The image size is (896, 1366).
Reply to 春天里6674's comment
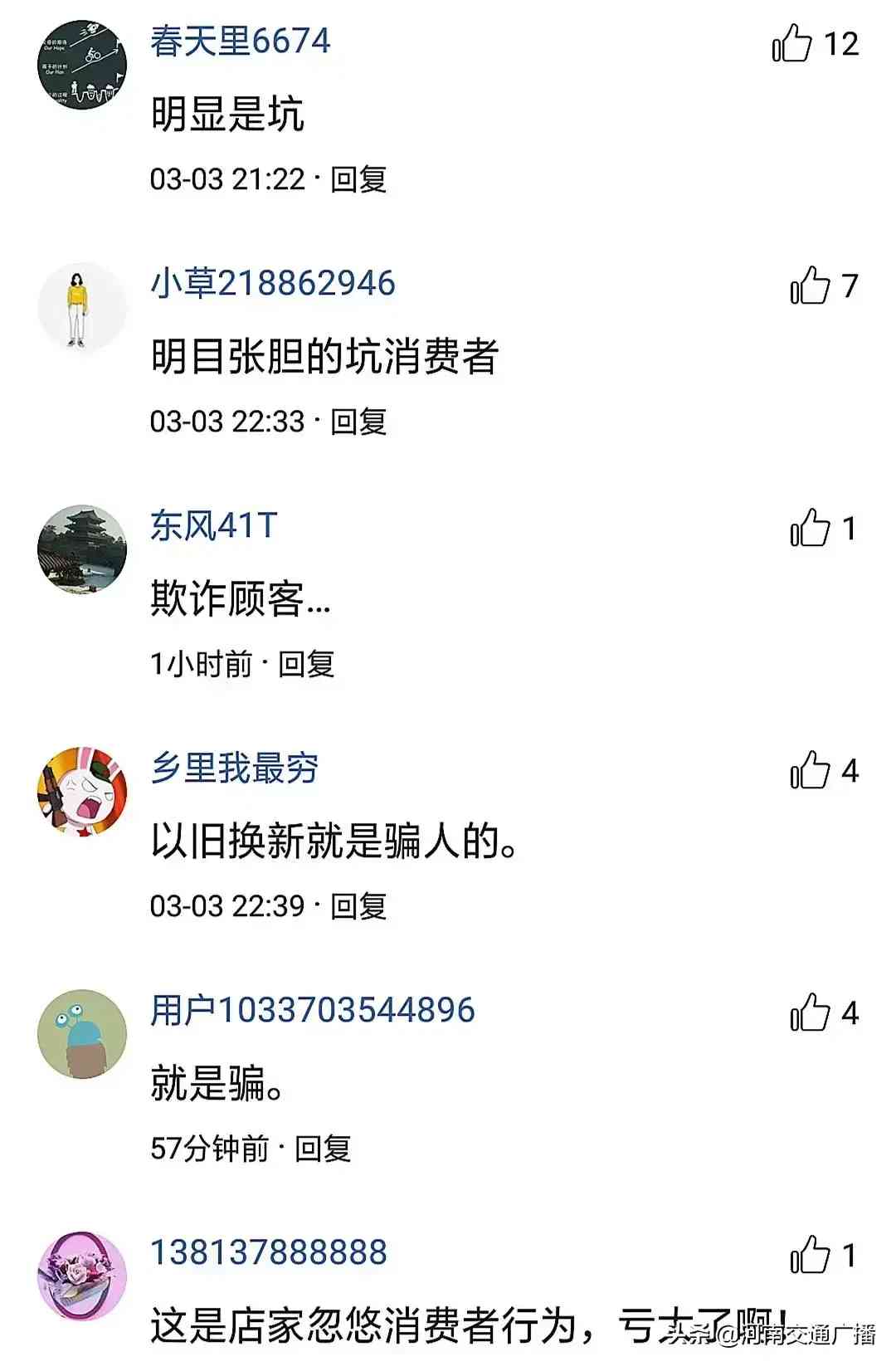point(358,179)
